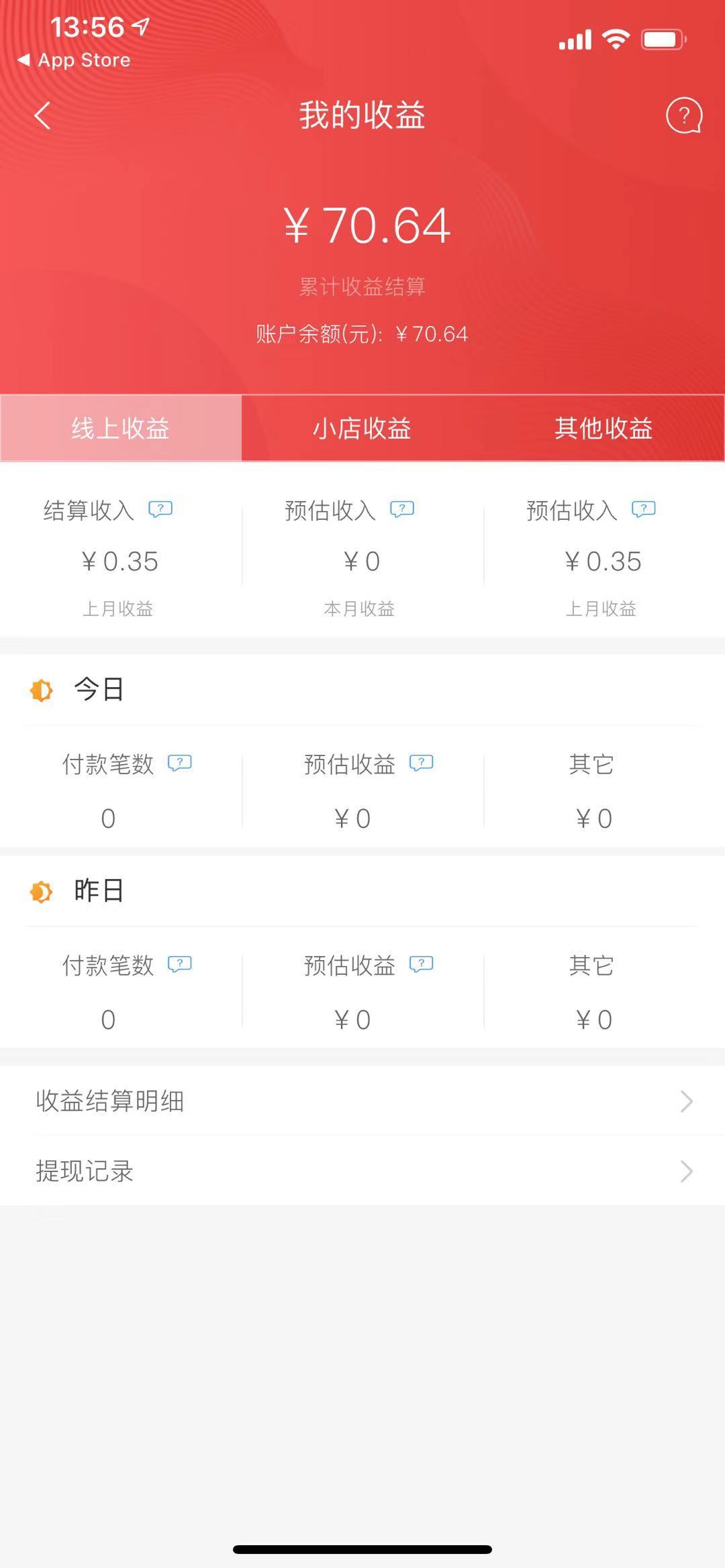This screenshot has width=725, height=1568.
Task: Return to App Store via back link
Action: click(74, 59)
